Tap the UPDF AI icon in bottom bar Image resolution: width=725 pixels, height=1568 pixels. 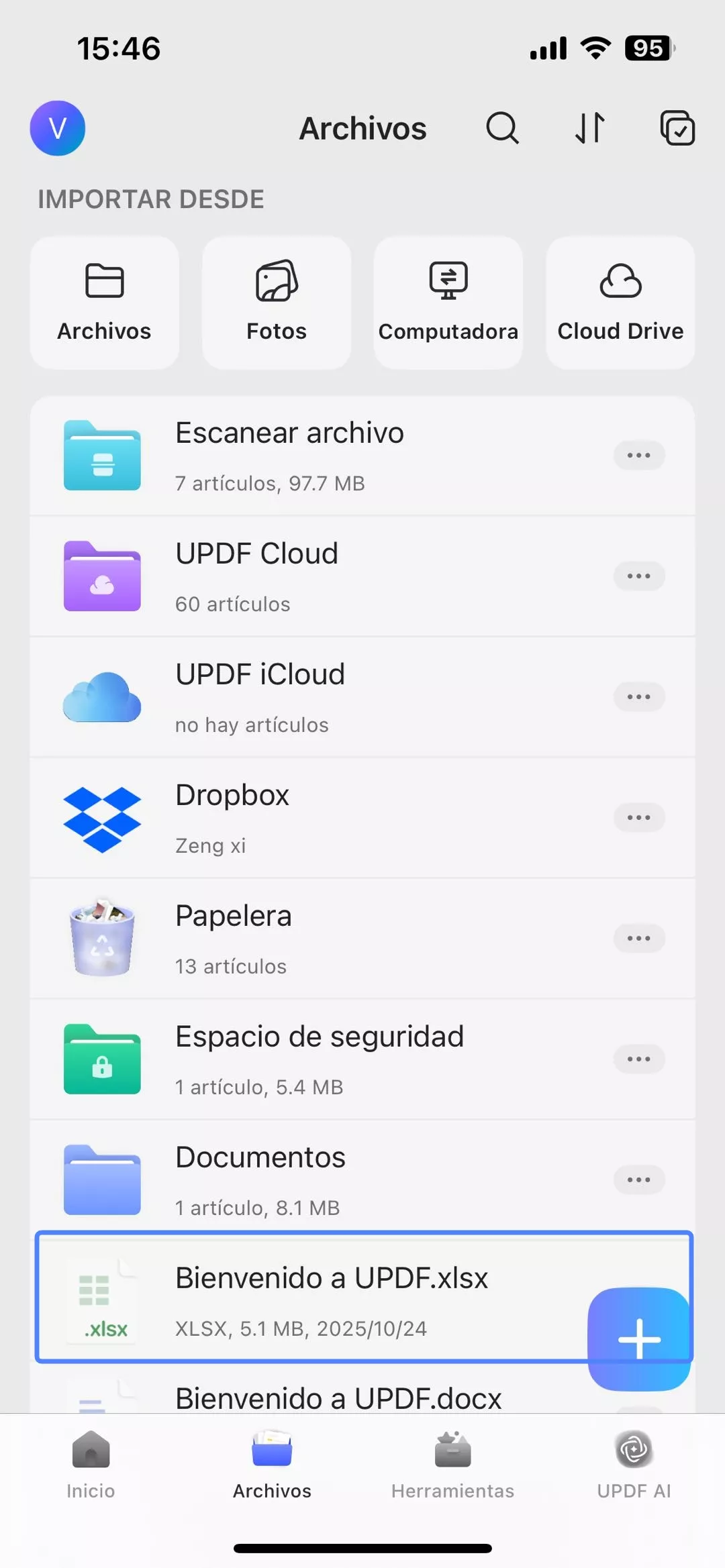coord(632,1469)
